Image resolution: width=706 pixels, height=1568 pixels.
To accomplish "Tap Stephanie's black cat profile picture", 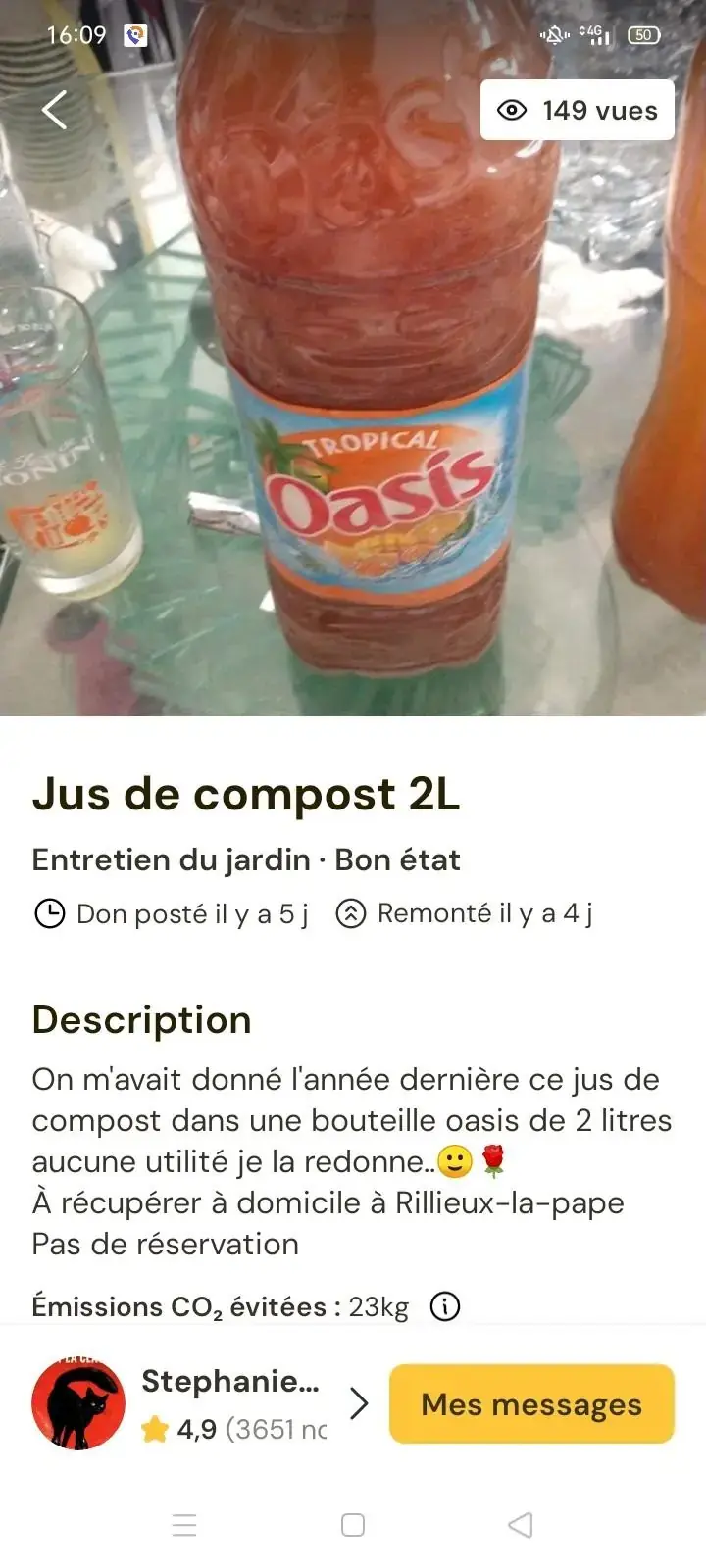I will pyautogui.click(x=78, y=1403).
